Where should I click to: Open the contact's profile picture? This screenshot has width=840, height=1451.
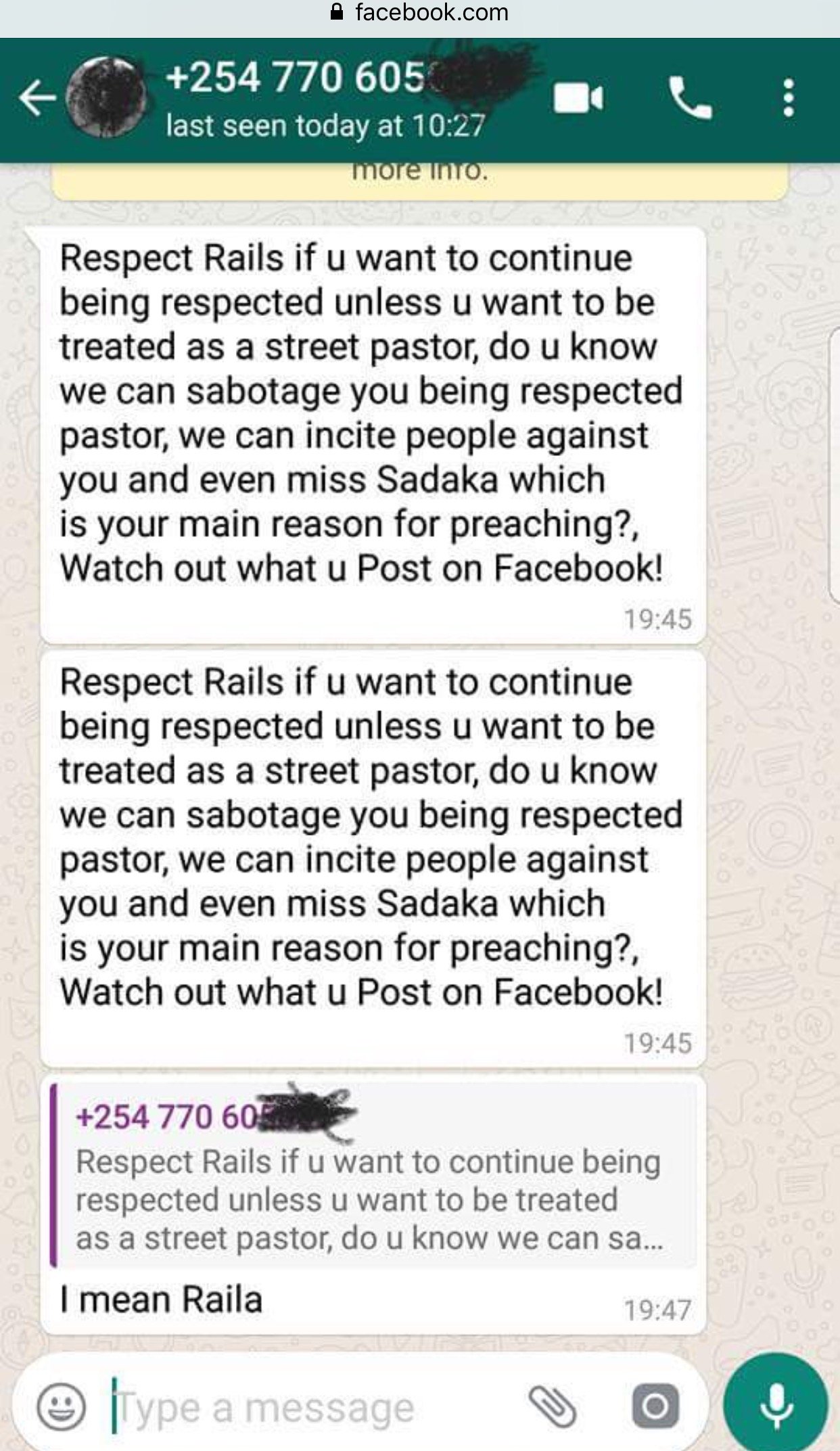[108, 99]
